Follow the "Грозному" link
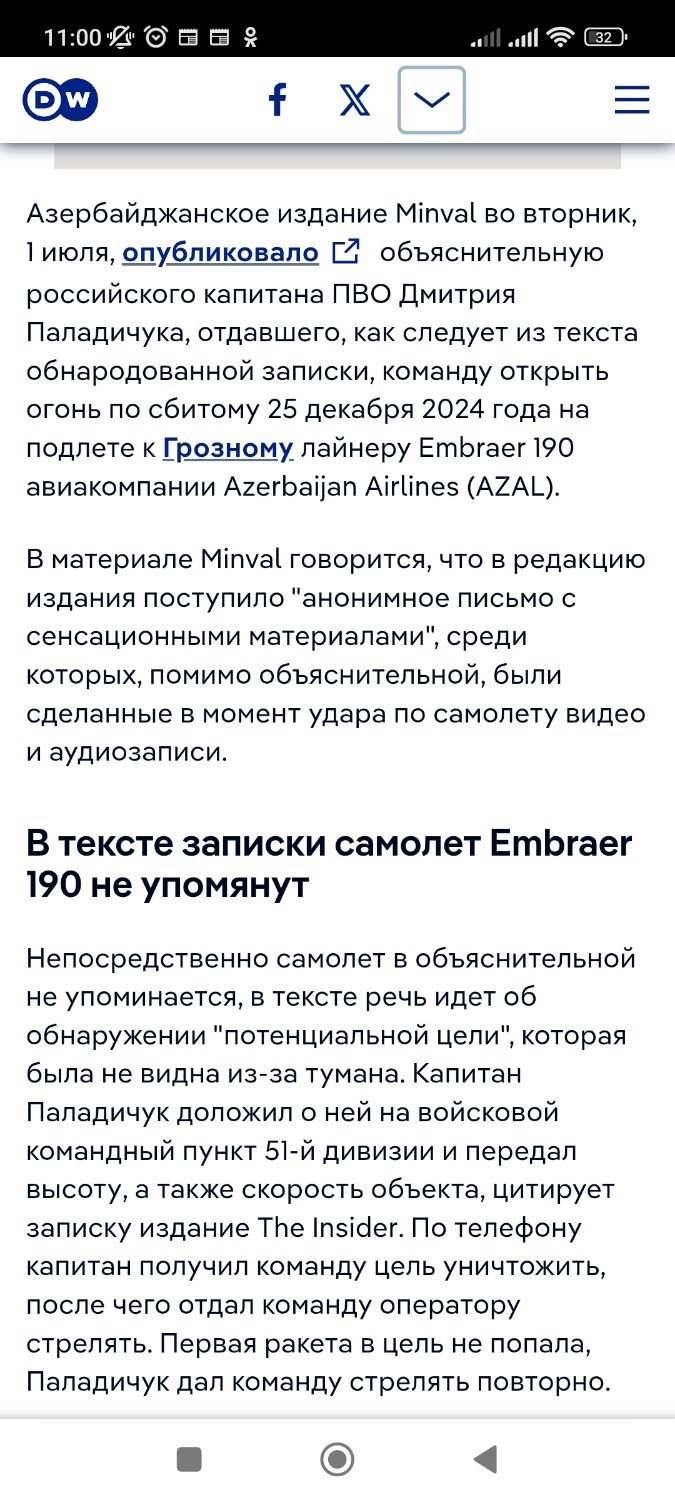675x1500 pixels. [x=228, y=449]
